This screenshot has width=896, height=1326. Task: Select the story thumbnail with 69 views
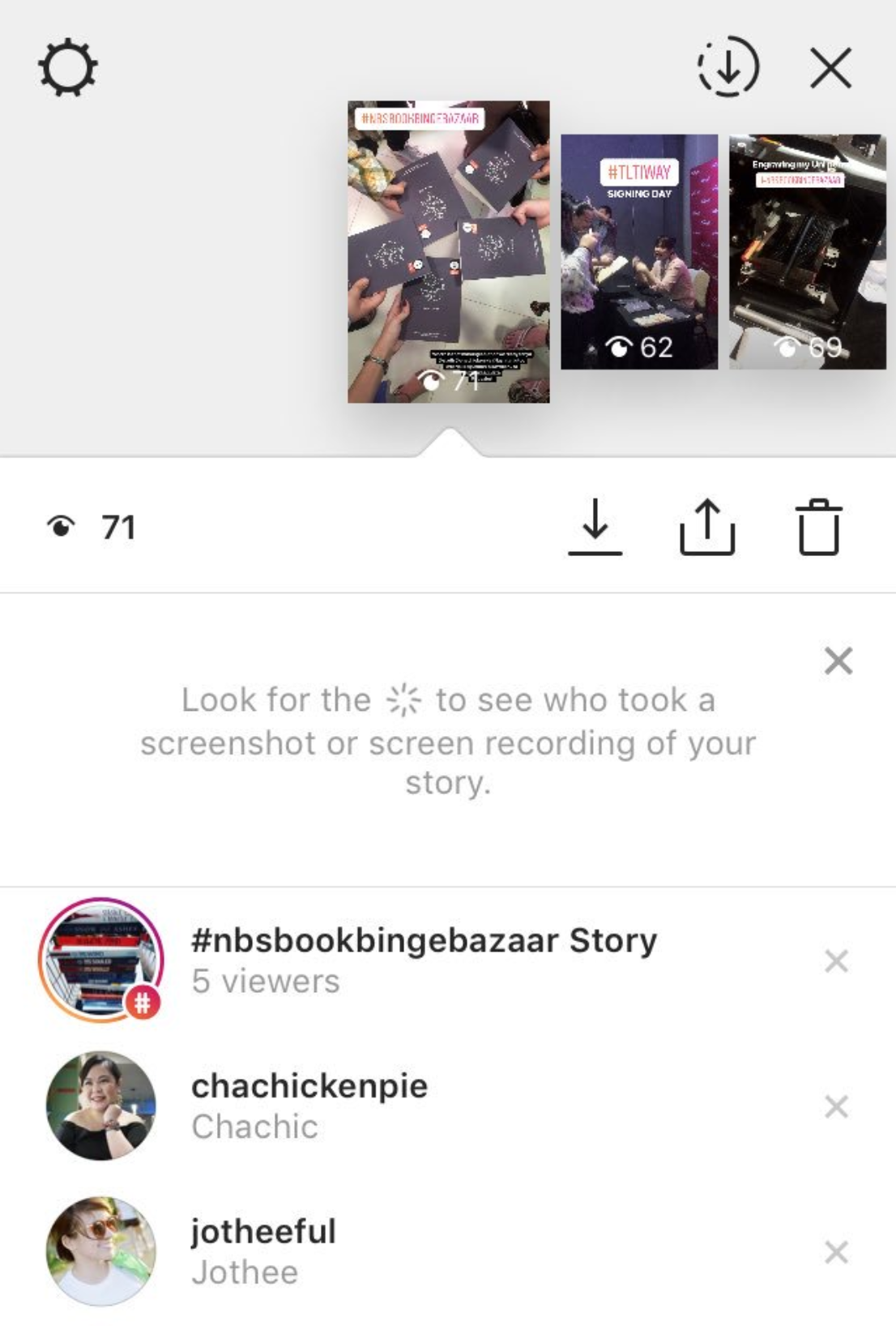point(807,251)
